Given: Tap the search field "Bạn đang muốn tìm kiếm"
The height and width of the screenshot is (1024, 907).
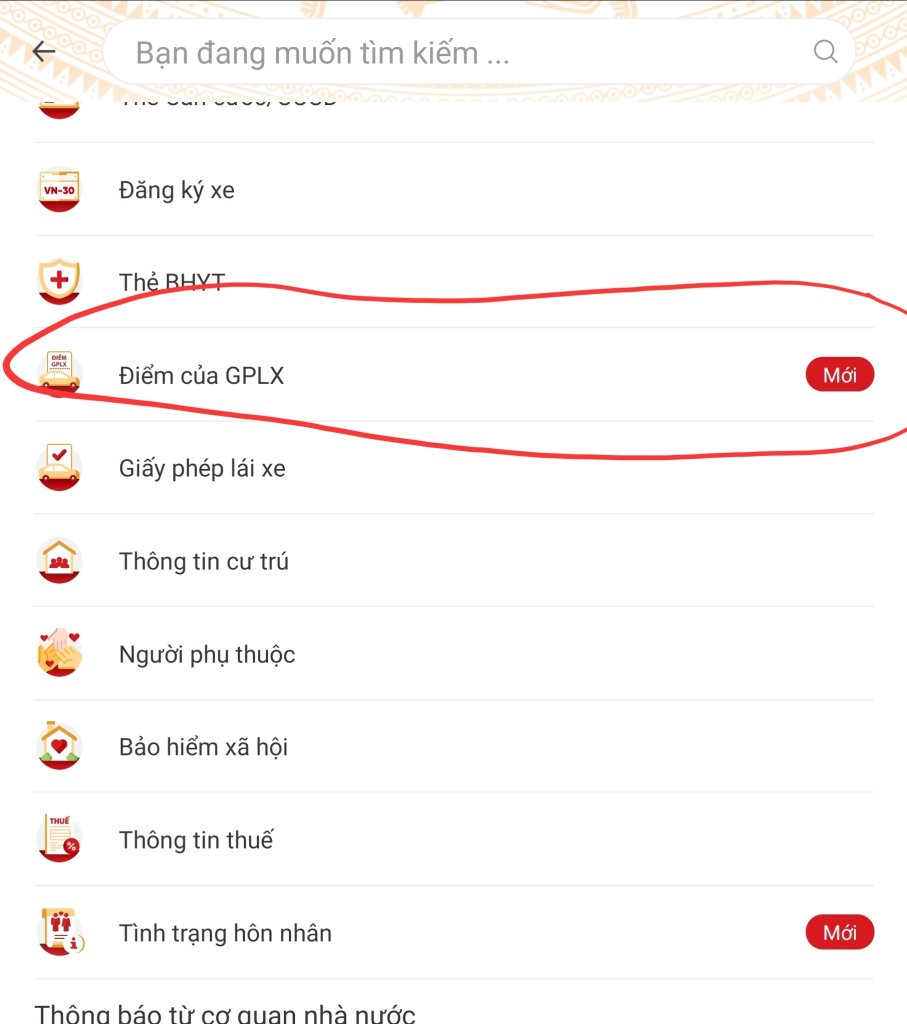Looking at the screenshot, I should point(450,52).
